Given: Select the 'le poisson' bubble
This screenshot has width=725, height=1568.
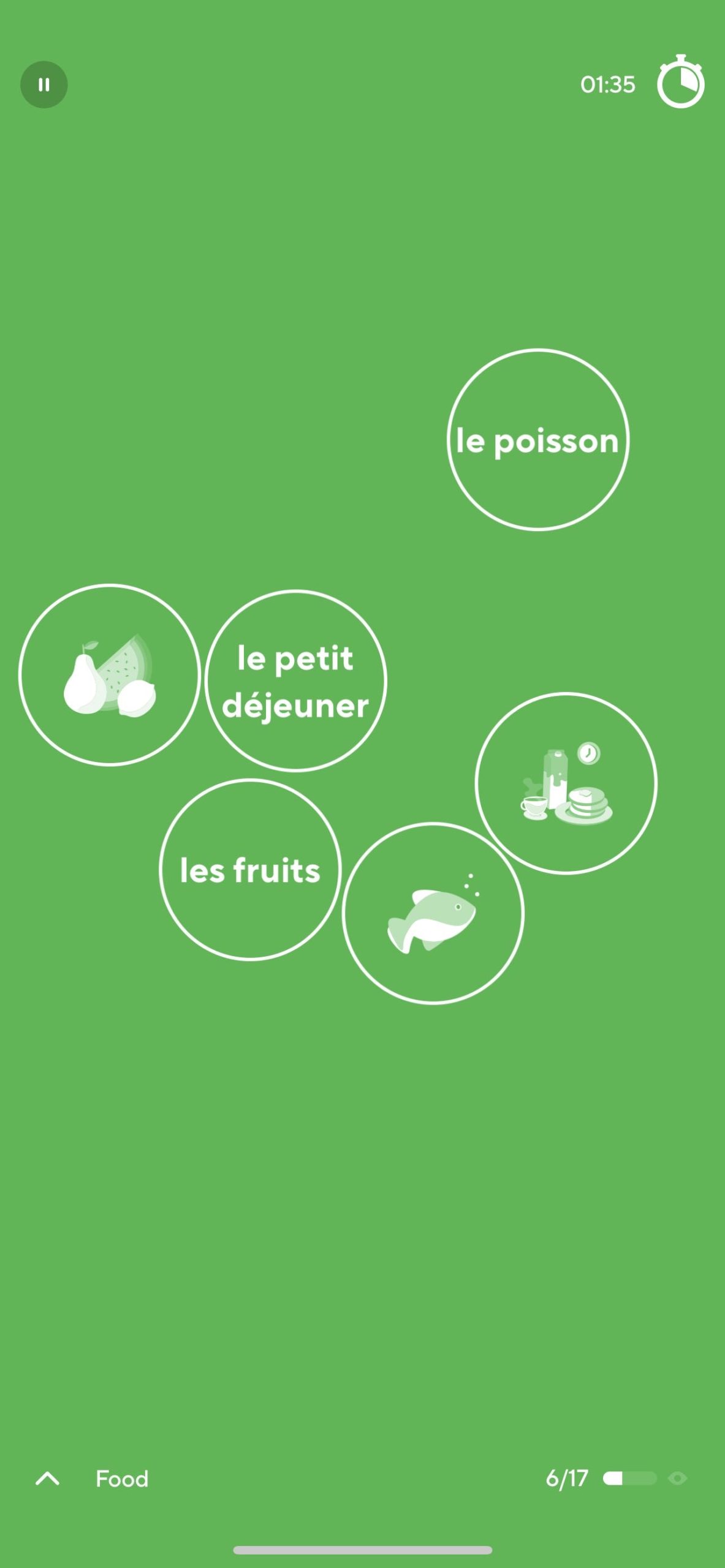Looking at the screenshot, I should tap(538, 440).
